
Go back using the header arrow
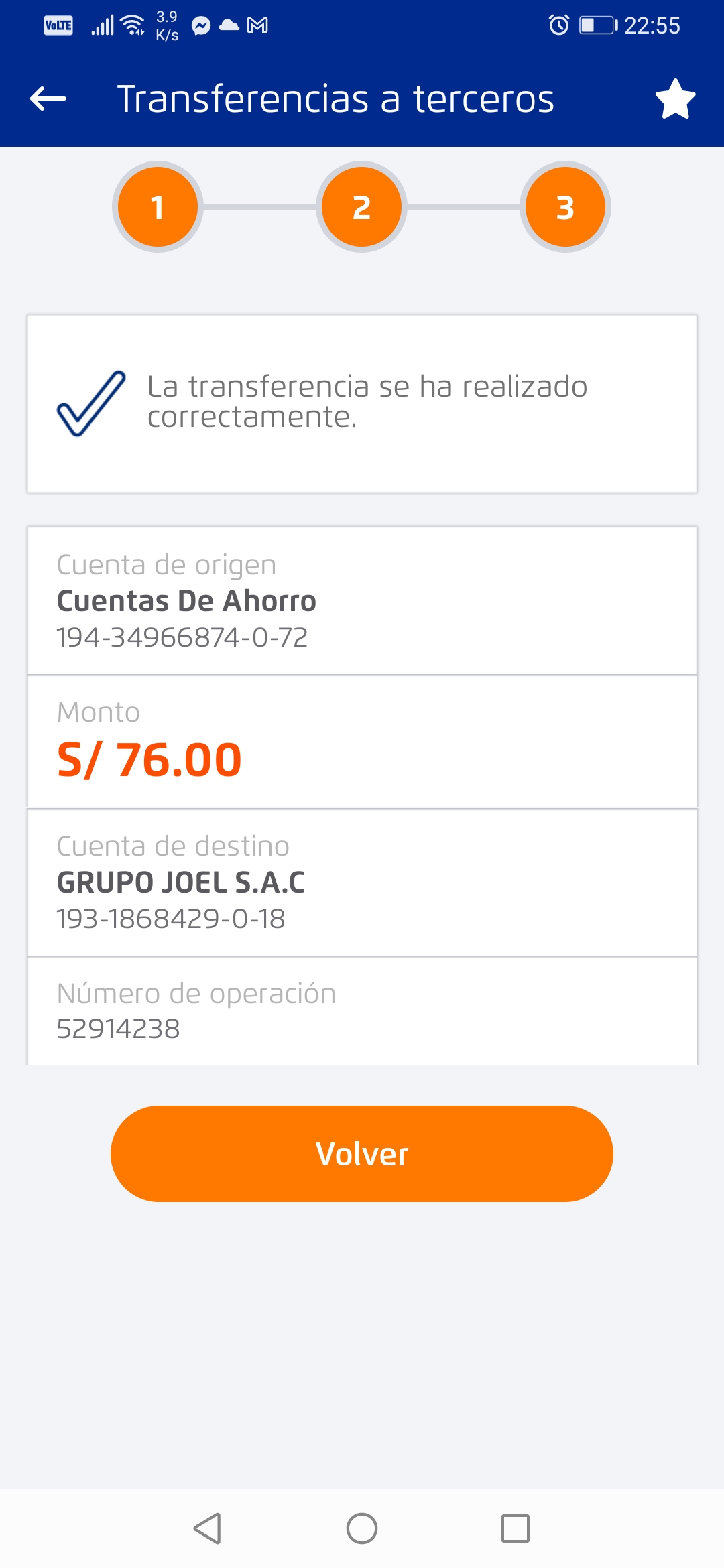48,99
